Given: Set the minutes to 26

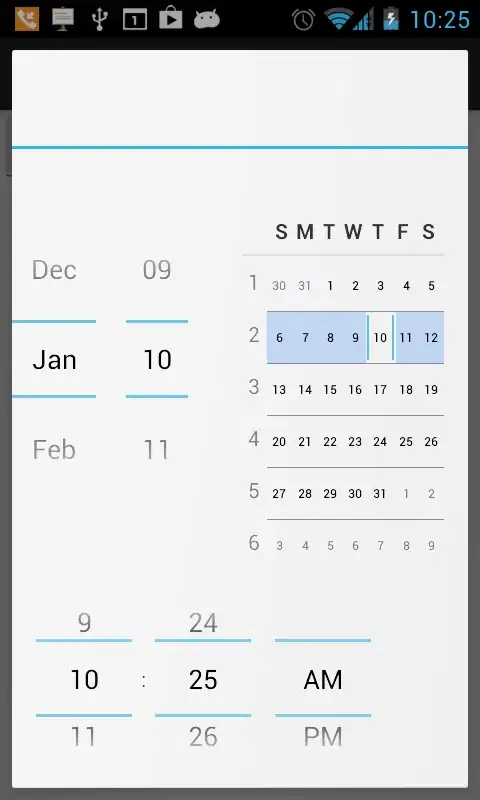Looking at the screenshot, I should [203, 737].
